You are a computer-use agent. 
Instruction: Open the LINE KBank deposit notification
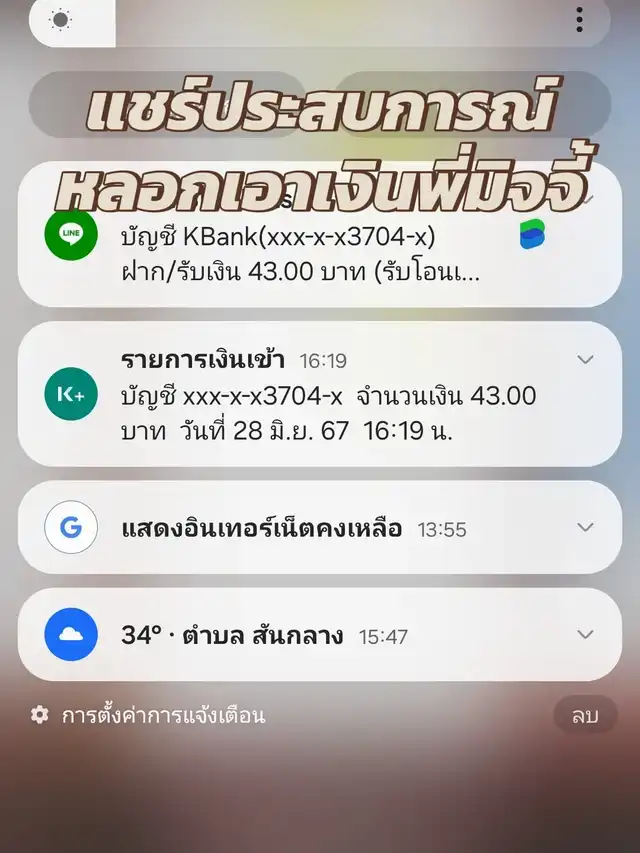(300, 255)
